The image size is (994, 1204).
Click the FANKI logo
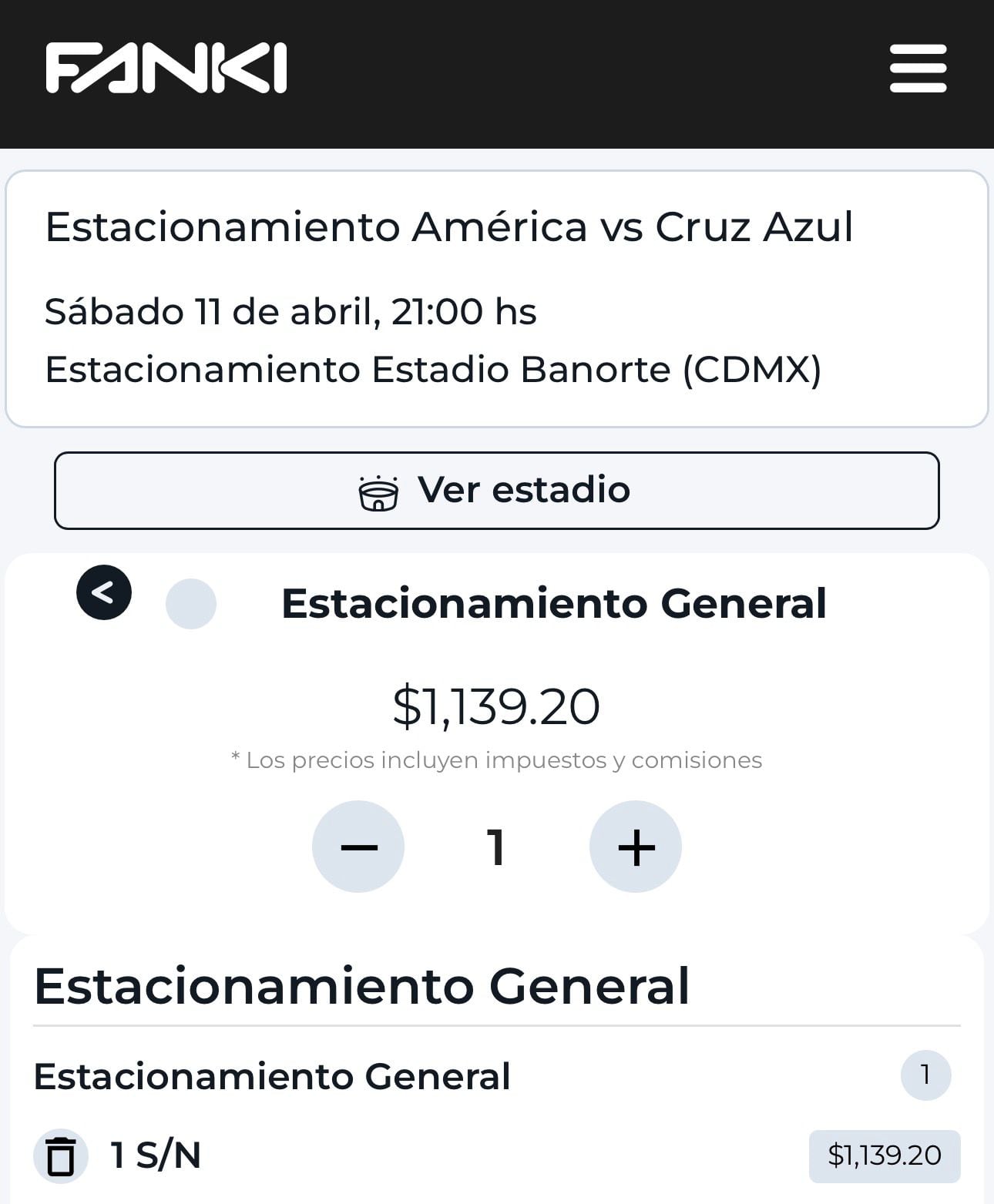(166, 68)
